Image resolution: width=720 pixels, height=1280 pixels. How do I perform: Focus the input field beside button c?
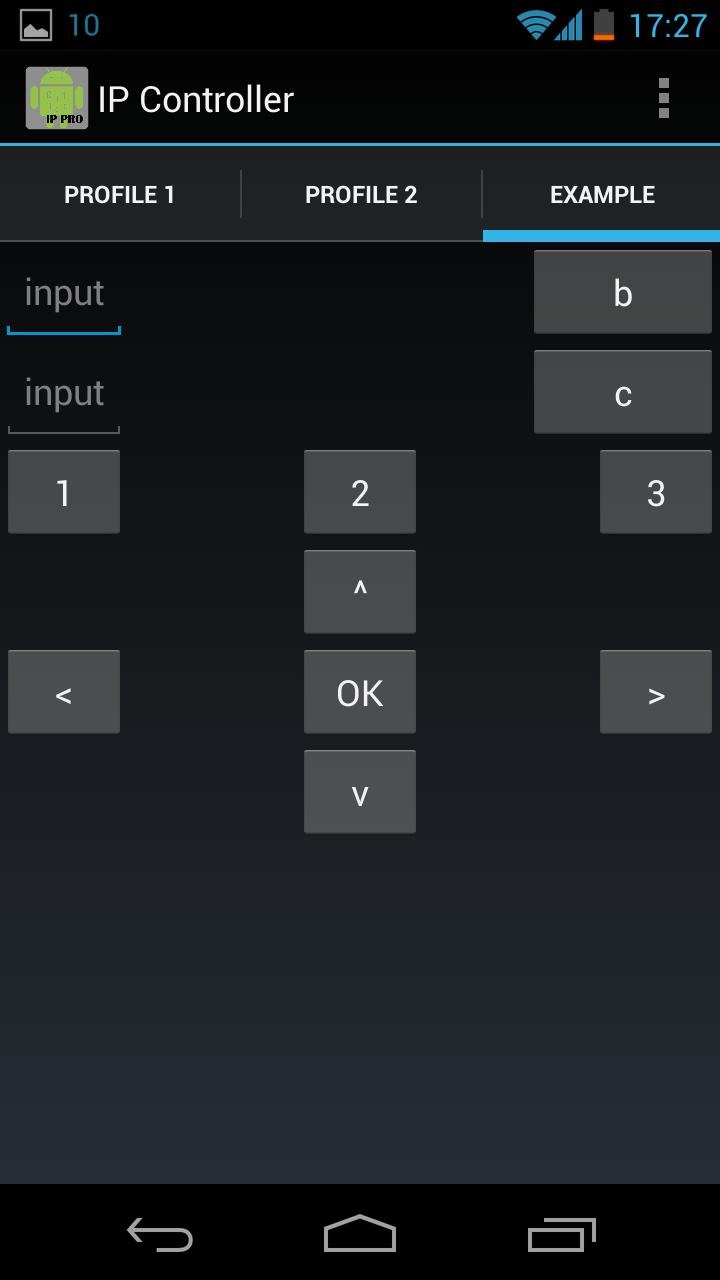[x=64, y=393]
